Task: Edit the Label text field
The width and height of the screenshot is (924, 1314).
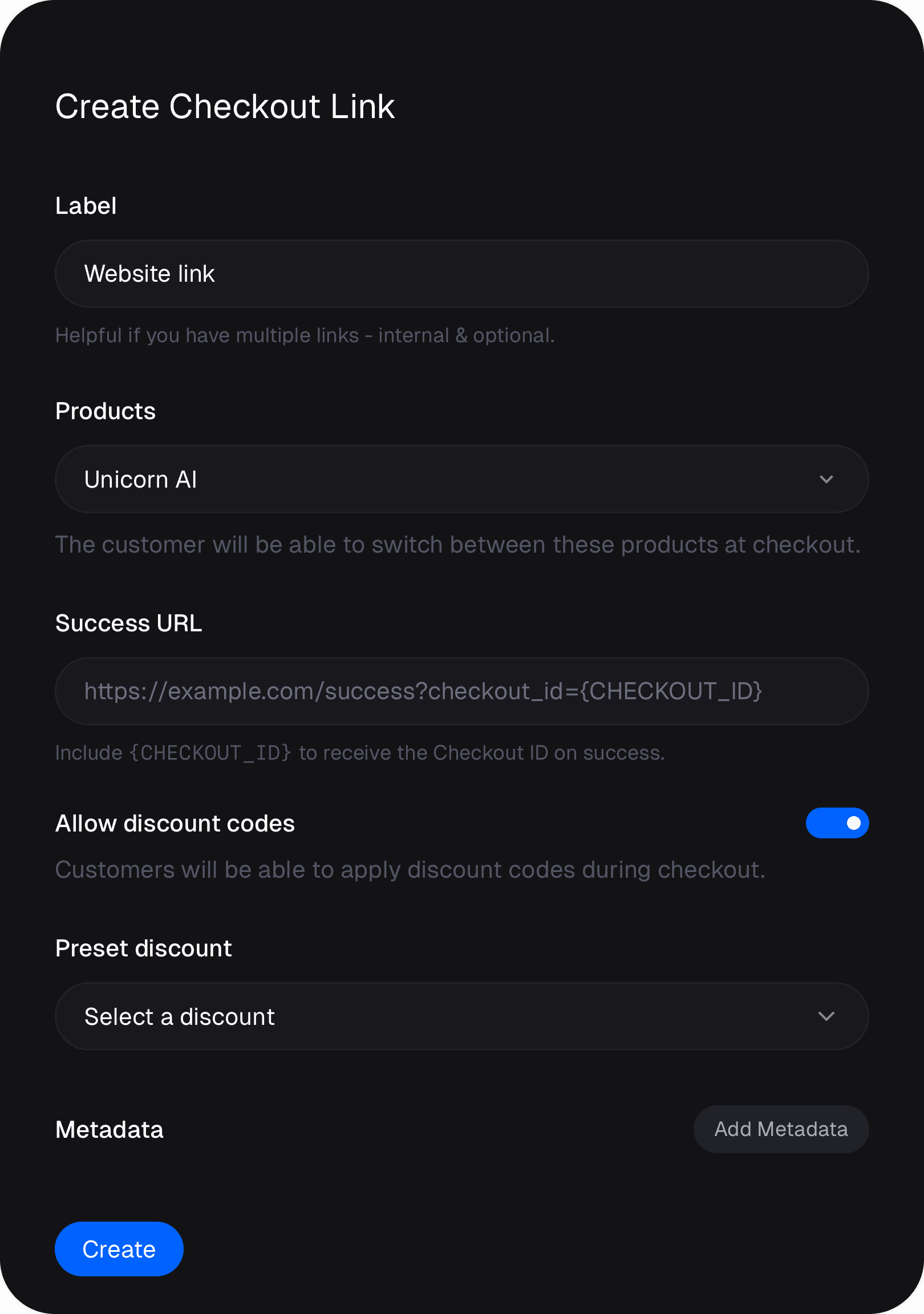Action: coord(461,274)
